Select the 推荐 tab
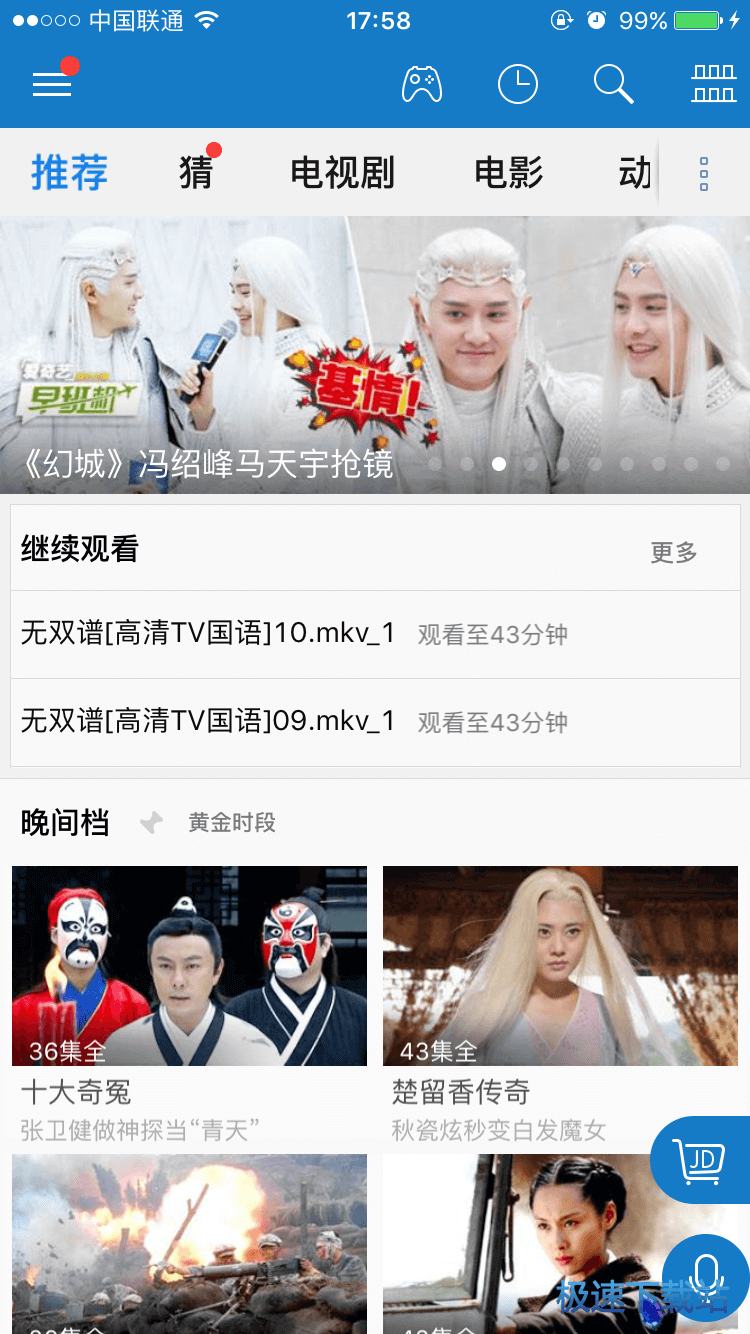The image size is (750, 1334). pos(69,173)
